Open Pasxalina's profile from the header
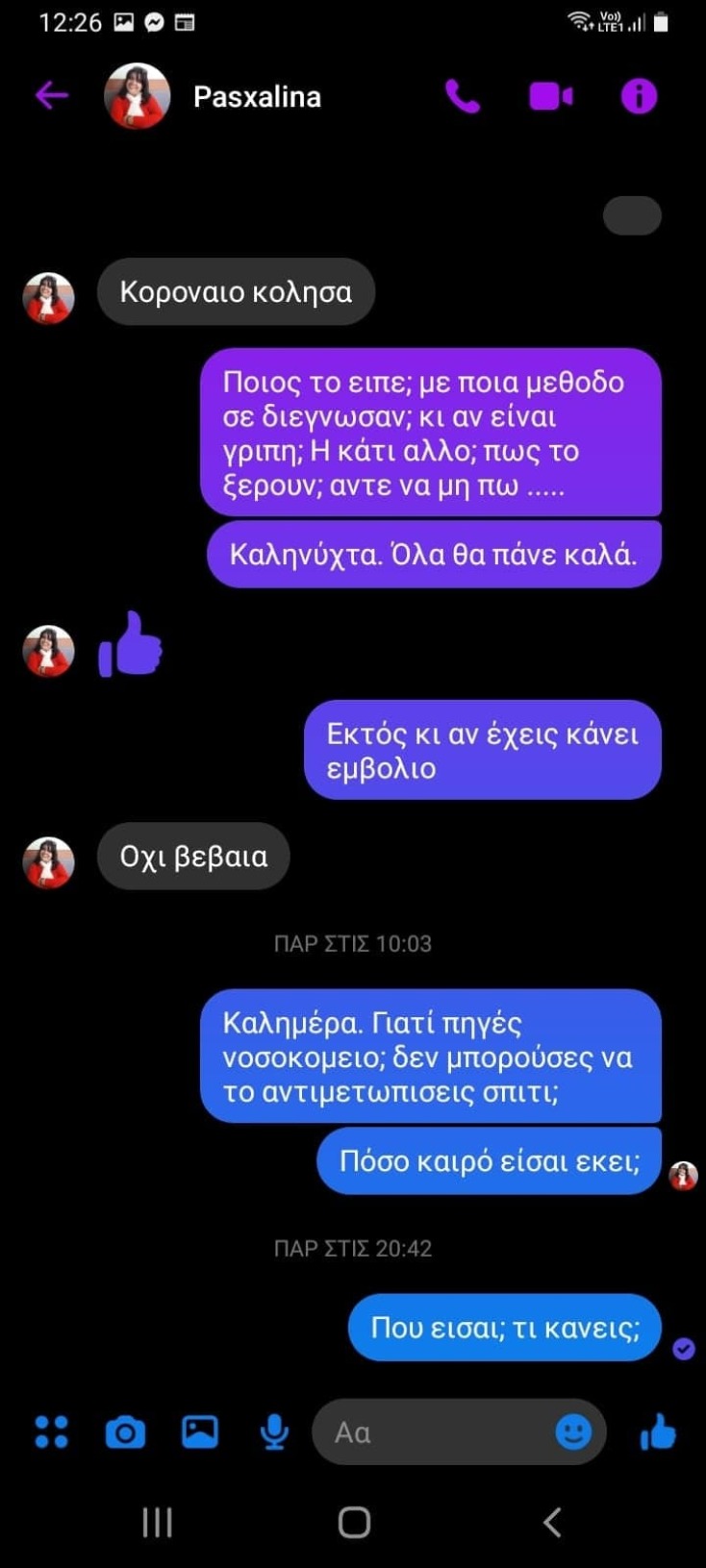This screenshot has height=1568, width=706. [x=256, y=96]
